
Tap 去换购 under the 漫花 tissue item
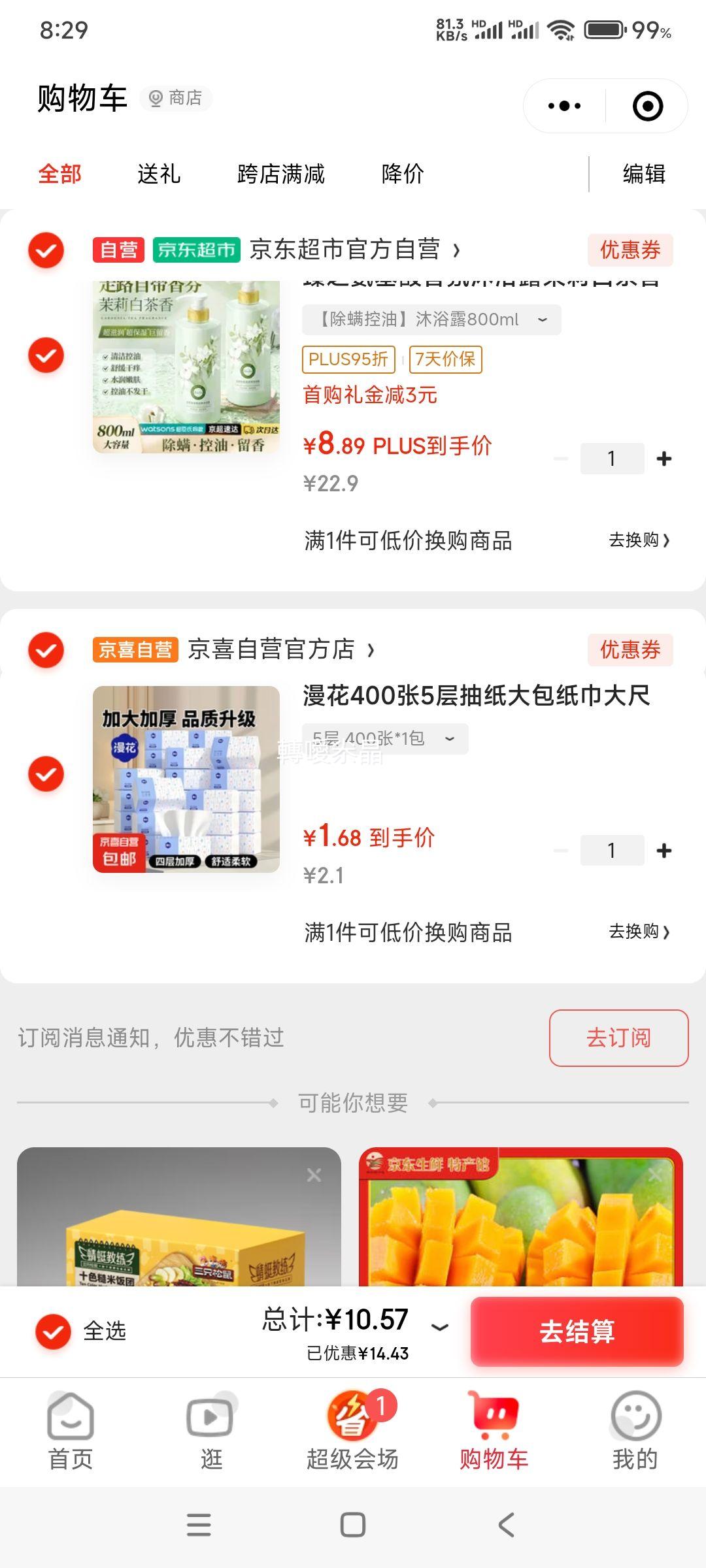click(639, 932)
